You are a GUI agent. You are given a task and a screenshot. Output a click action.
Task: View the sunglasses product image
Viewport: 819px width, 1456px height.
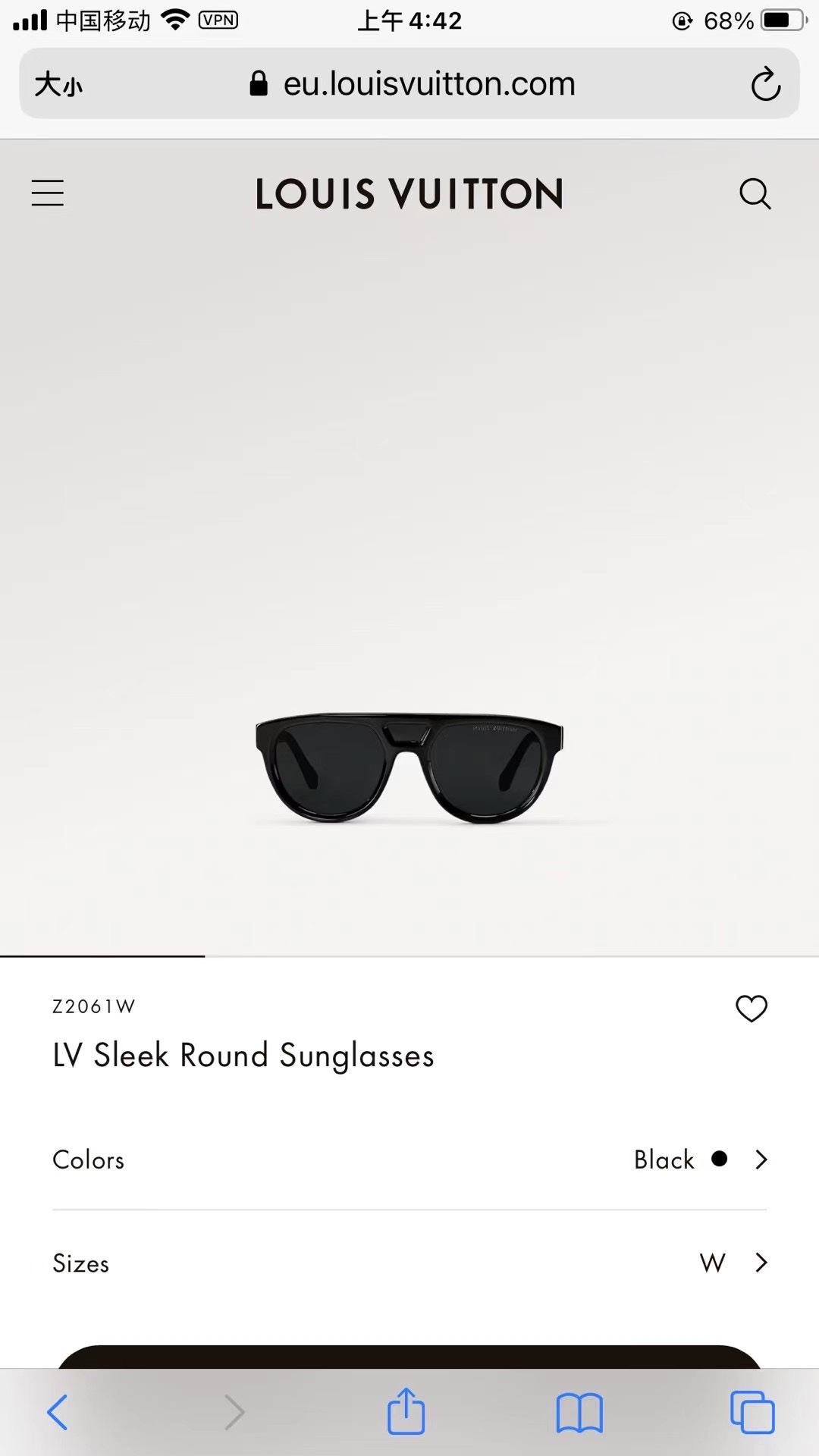(409, 767)
